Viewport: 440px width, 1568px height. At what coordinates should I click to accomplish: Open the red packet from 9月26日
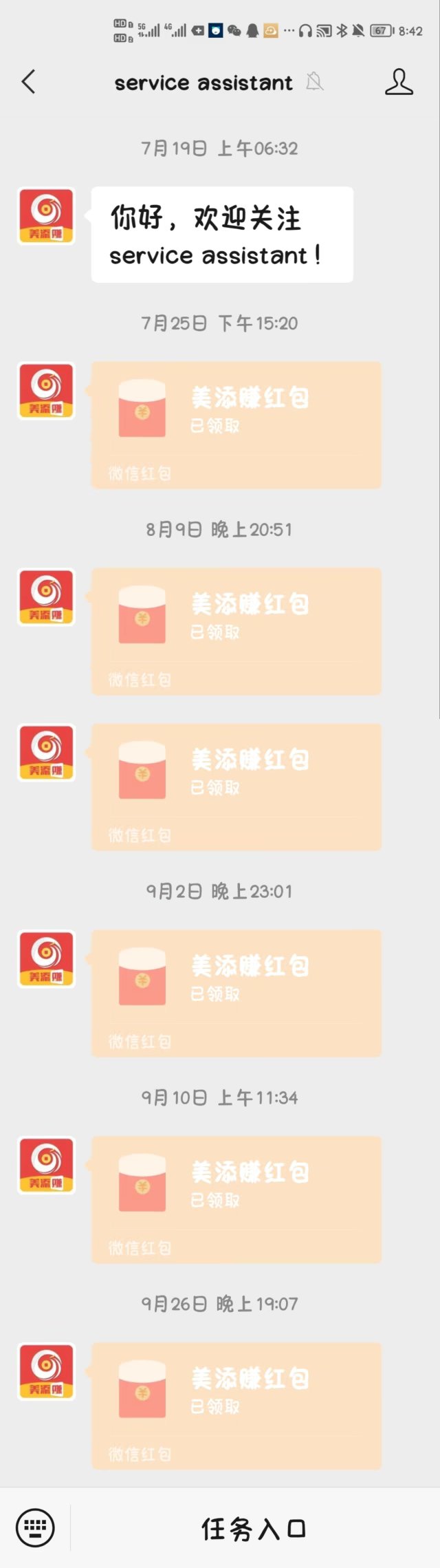pos(236,1406)
